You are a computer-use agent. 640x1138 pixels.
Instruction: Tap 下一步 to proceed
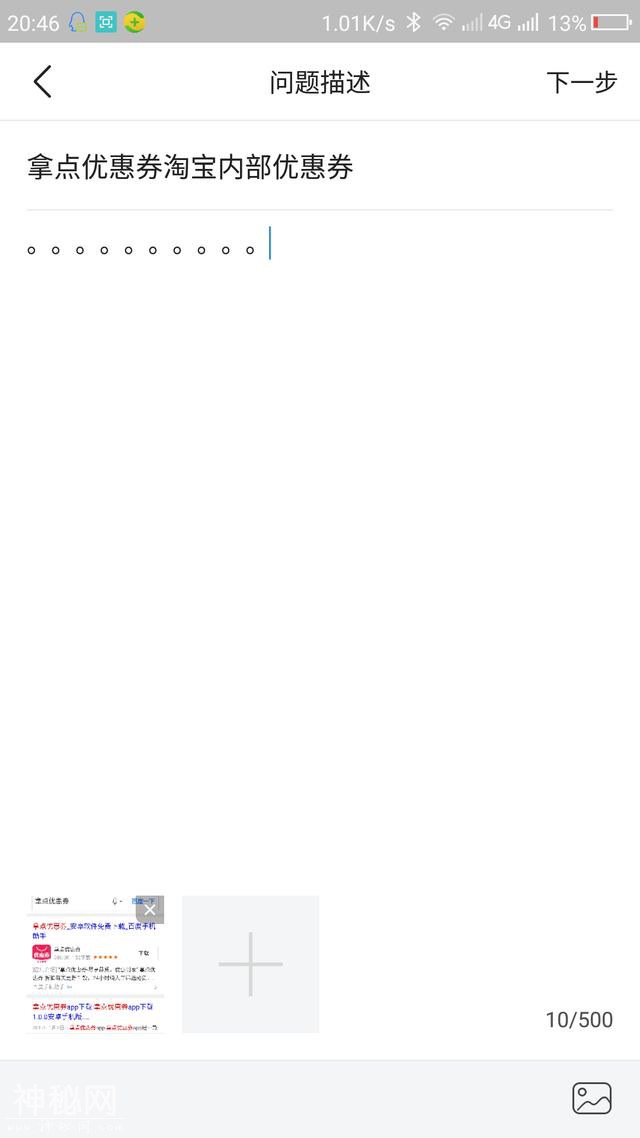(x=581, y=82)
